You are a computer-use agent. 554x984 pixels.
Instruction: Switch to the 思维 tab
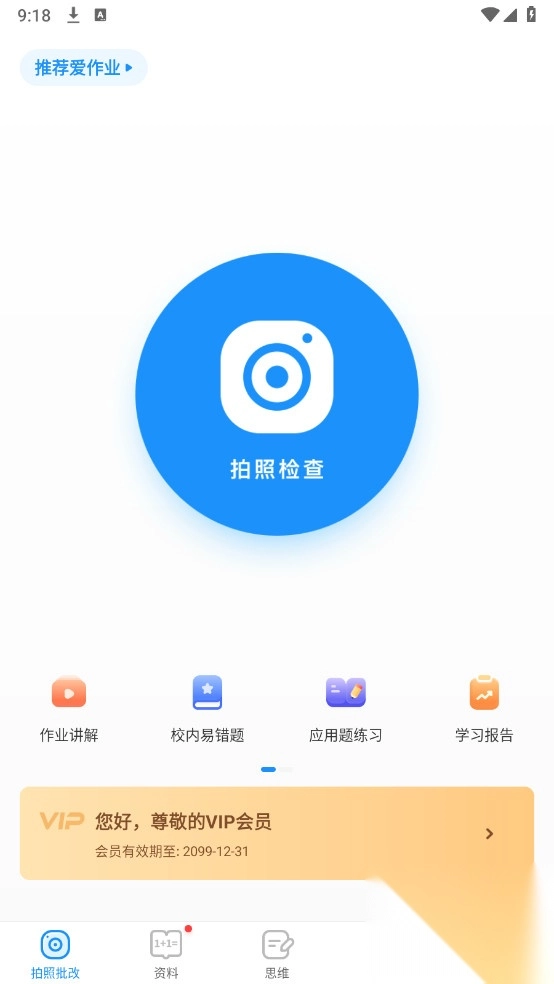277,953
